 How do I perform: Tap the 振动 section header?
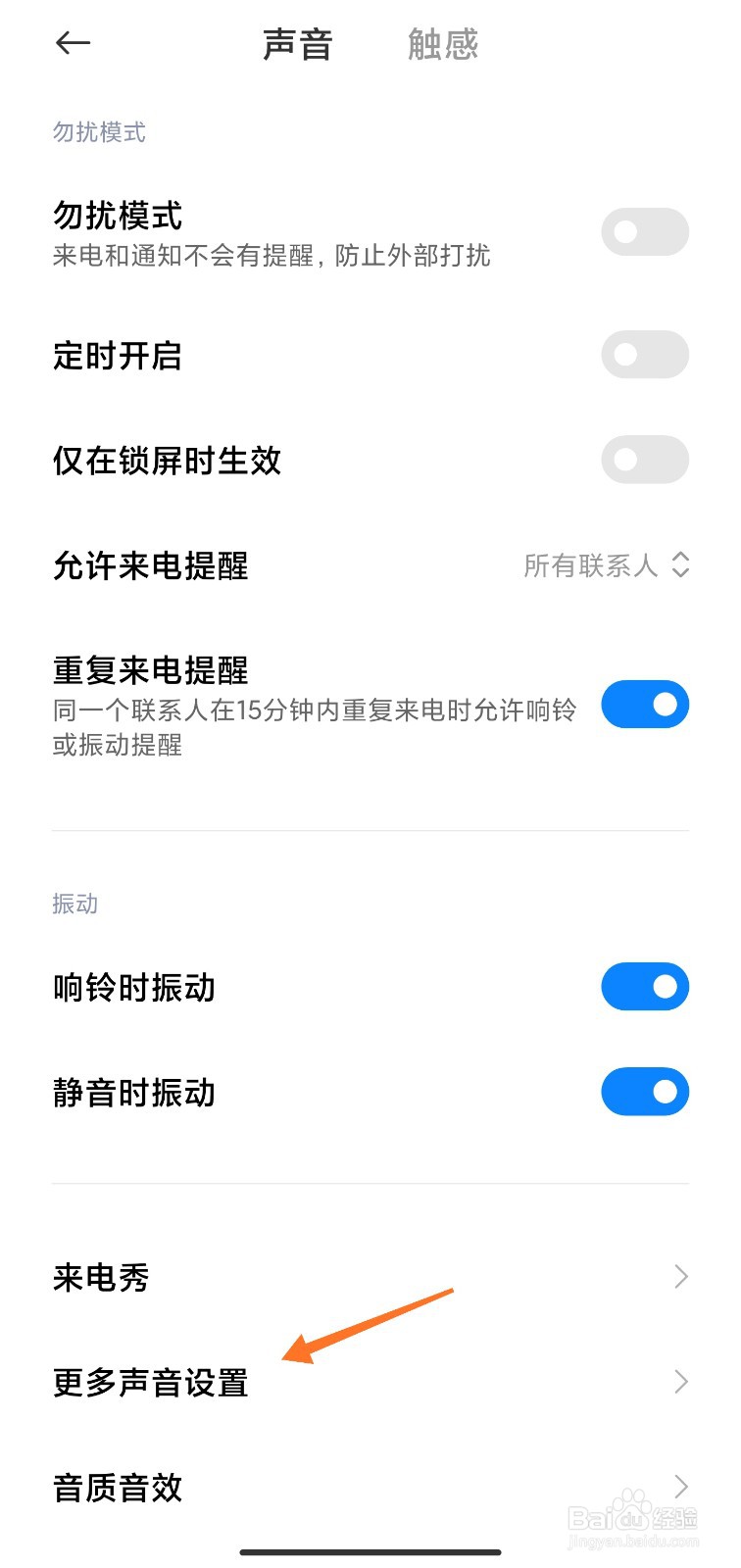[75, 904]
